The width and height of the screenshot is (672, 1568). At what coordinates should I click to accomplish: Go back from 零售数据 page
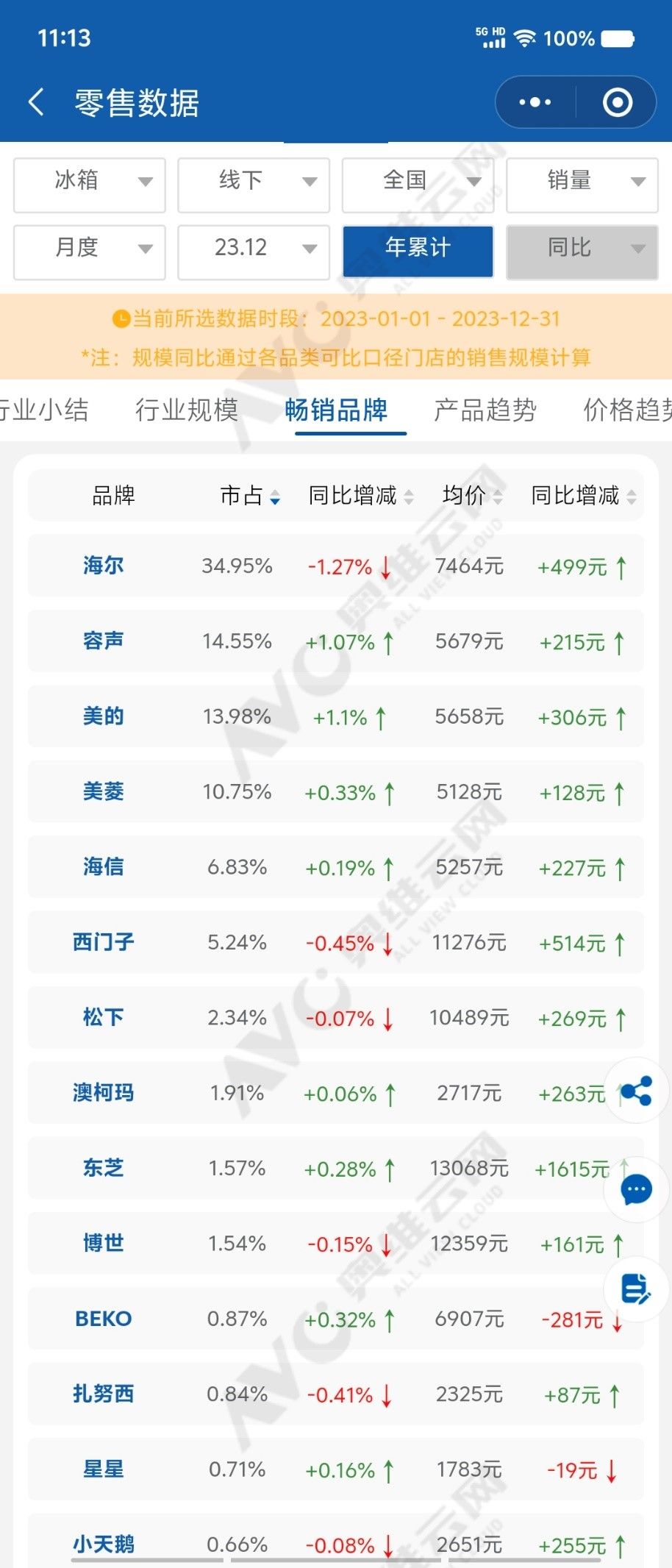click(35, 102)
